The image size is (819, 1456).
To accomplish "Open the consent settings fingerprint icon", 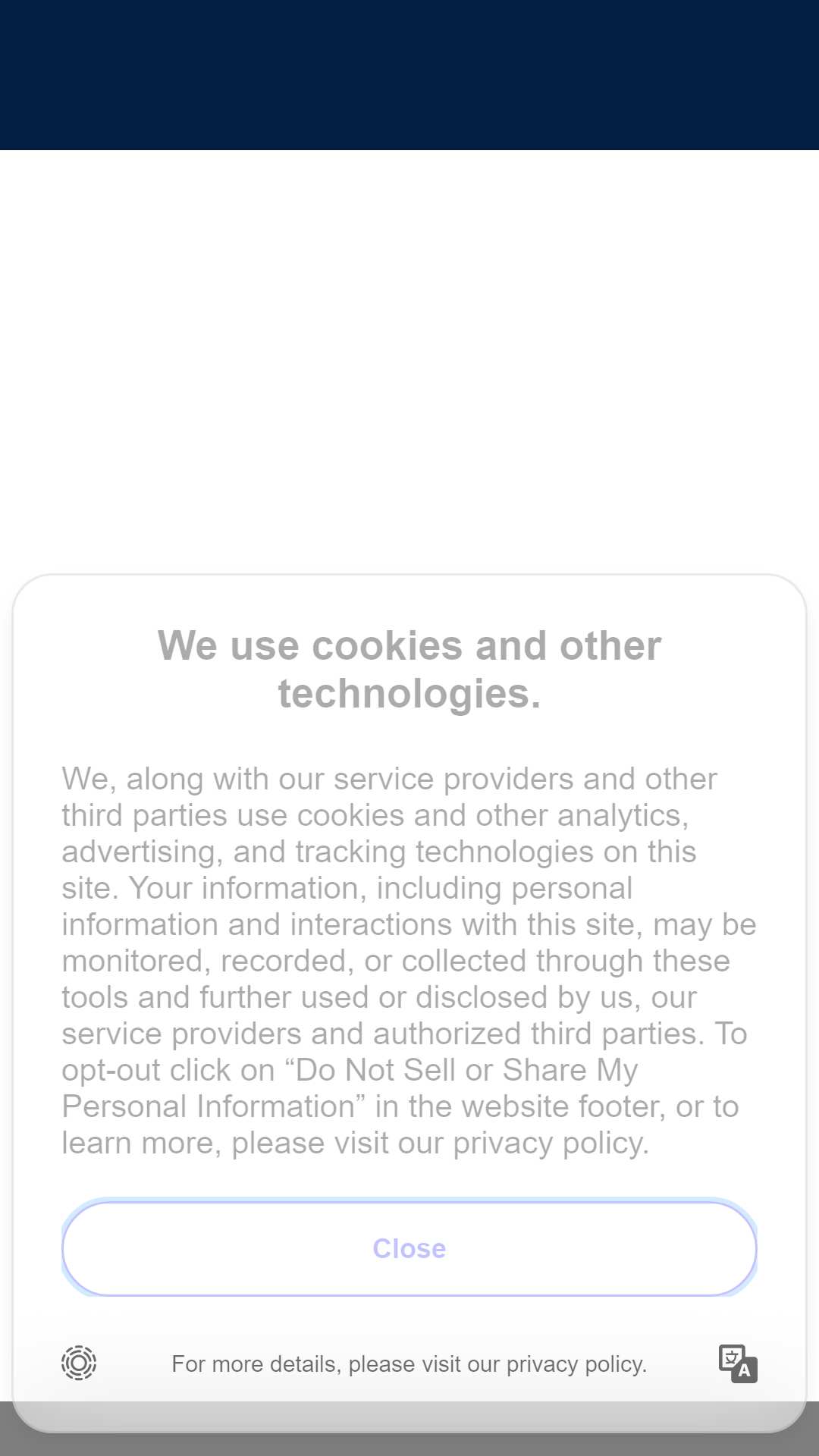I will (x=79, y=1363).
